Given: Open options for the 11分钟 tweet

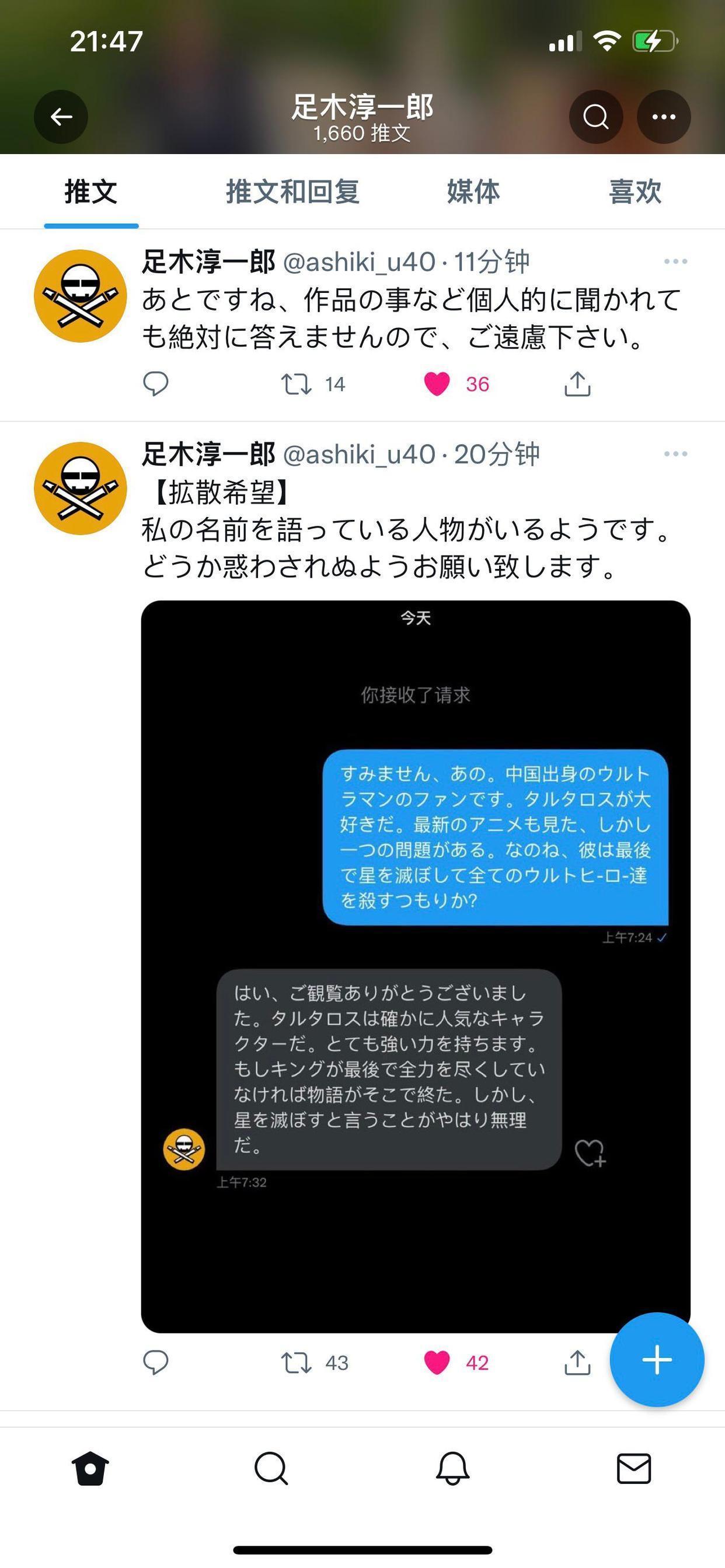Looking at the screenshot, I should tap(675, 262).
